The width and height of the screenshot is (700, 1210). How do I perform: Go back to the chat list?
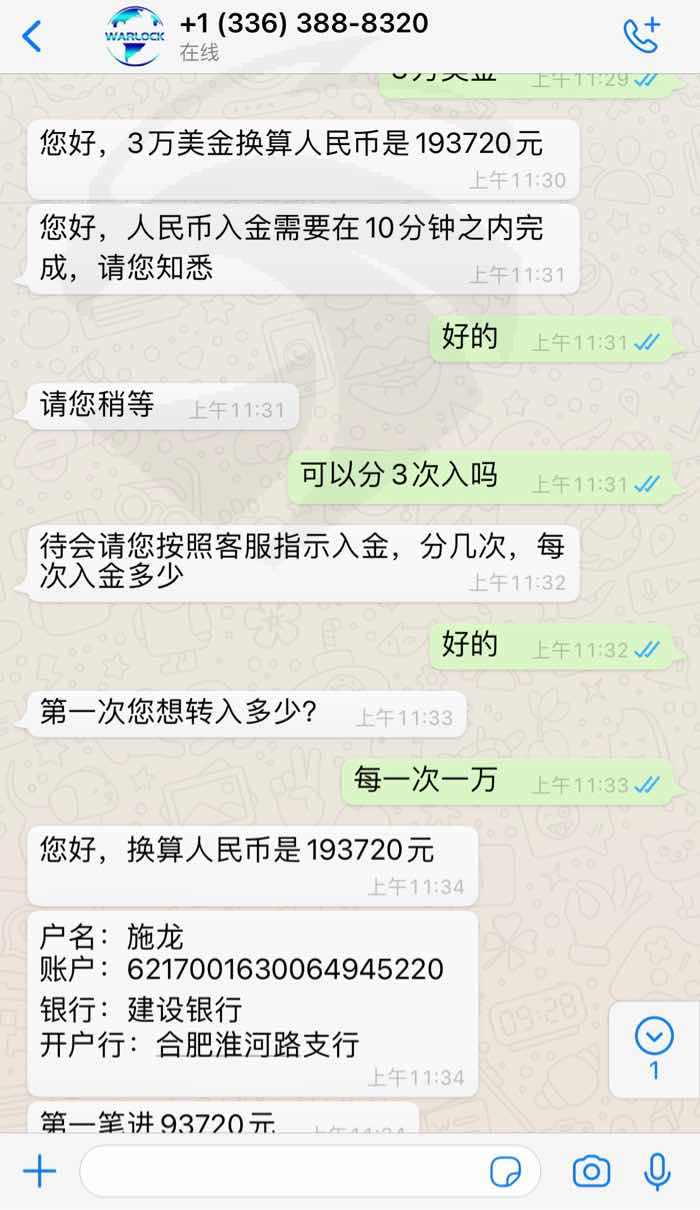tap(32, 37)
